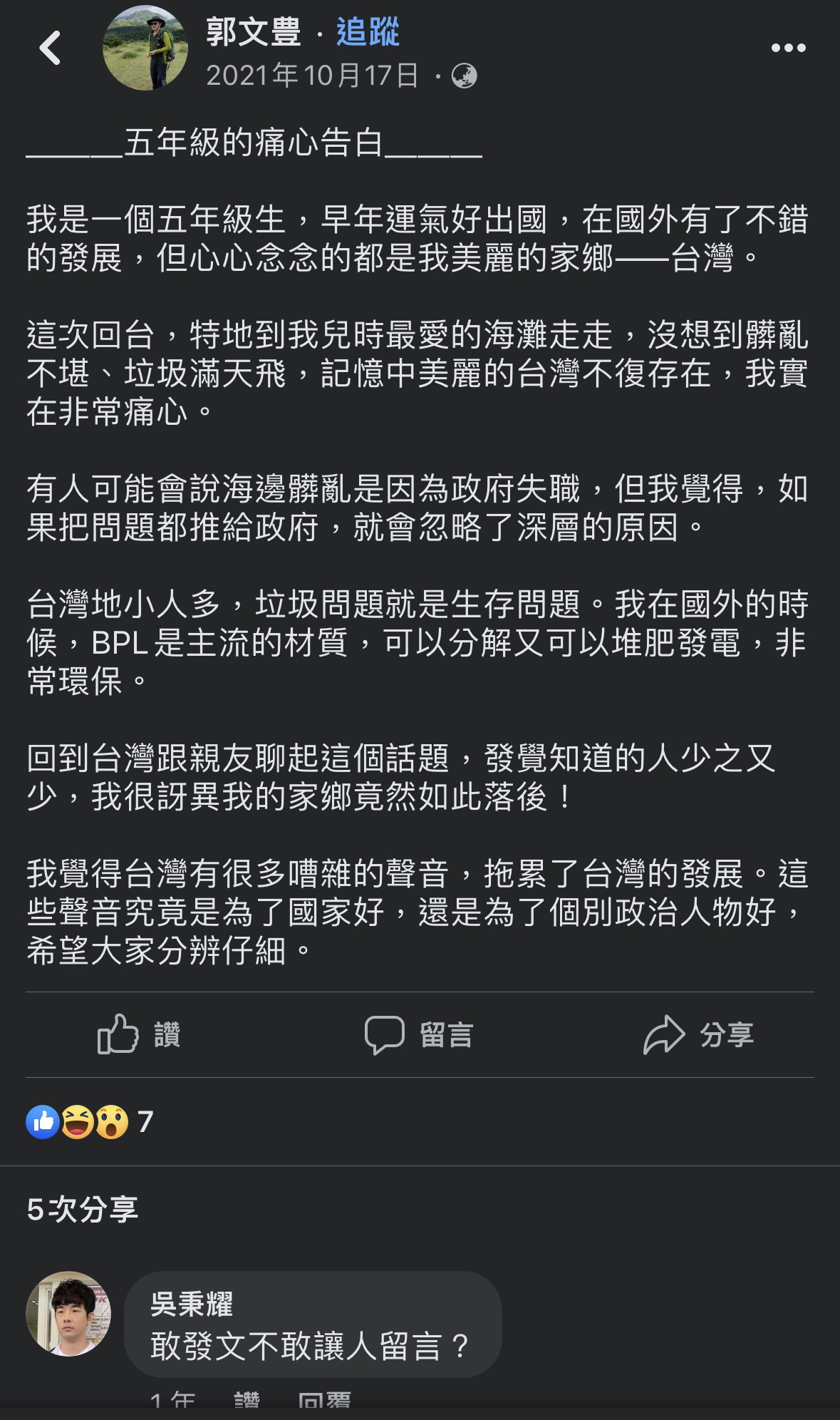Share this post via 分享
840x1420 pixels.
[x=698, y=1034]
